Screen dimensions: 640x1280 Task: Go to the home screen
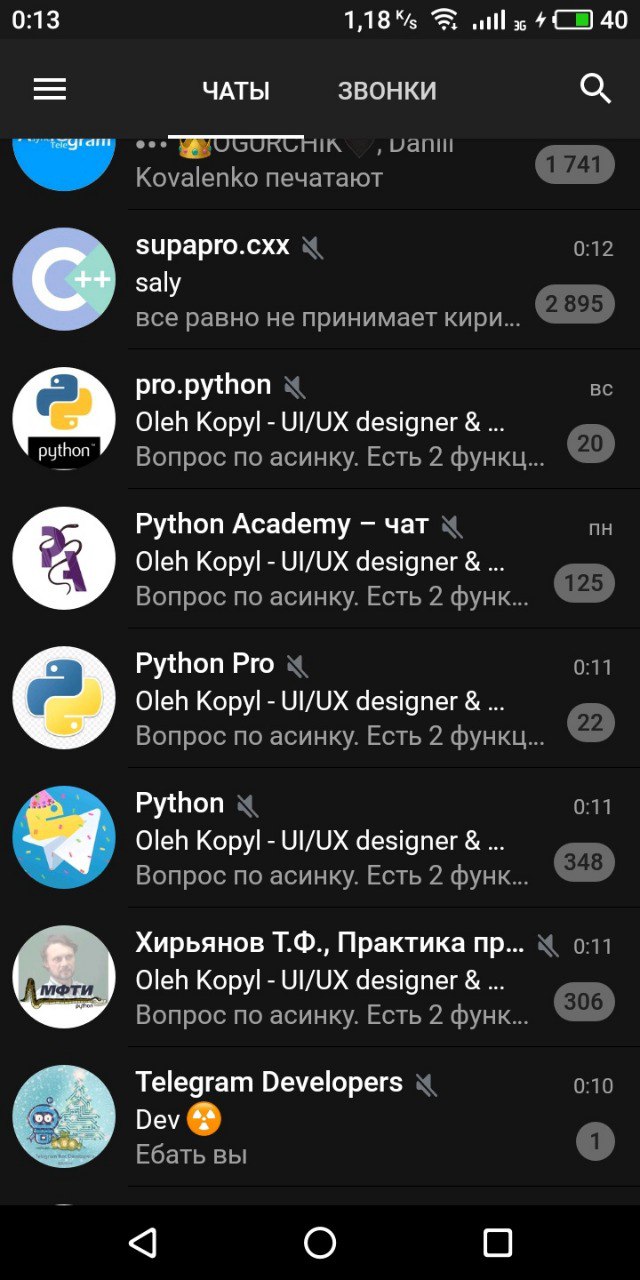pos(320,1242)
